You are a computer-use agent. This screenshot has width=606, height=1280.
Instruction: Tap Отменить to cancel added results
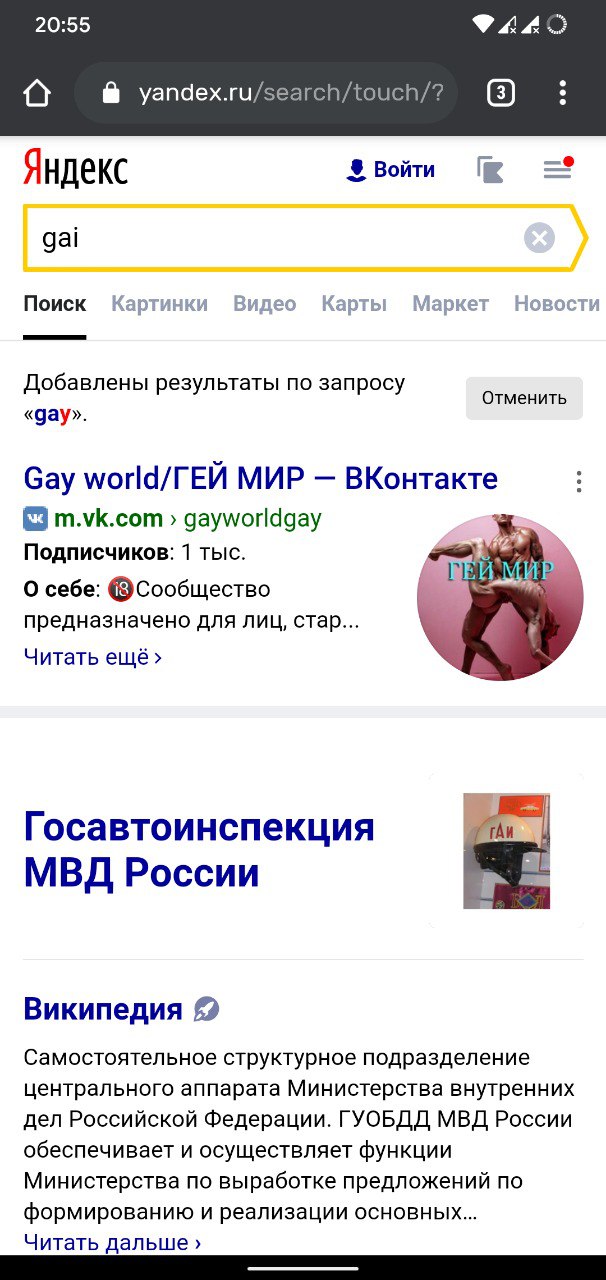coord(524,398)
